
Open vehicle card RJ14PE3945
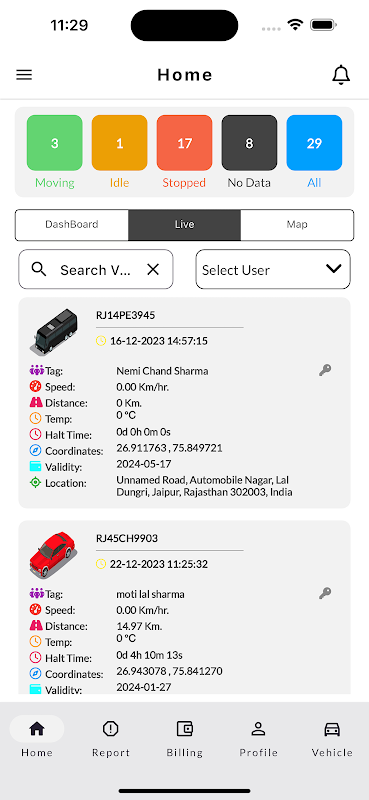[184, 403]
